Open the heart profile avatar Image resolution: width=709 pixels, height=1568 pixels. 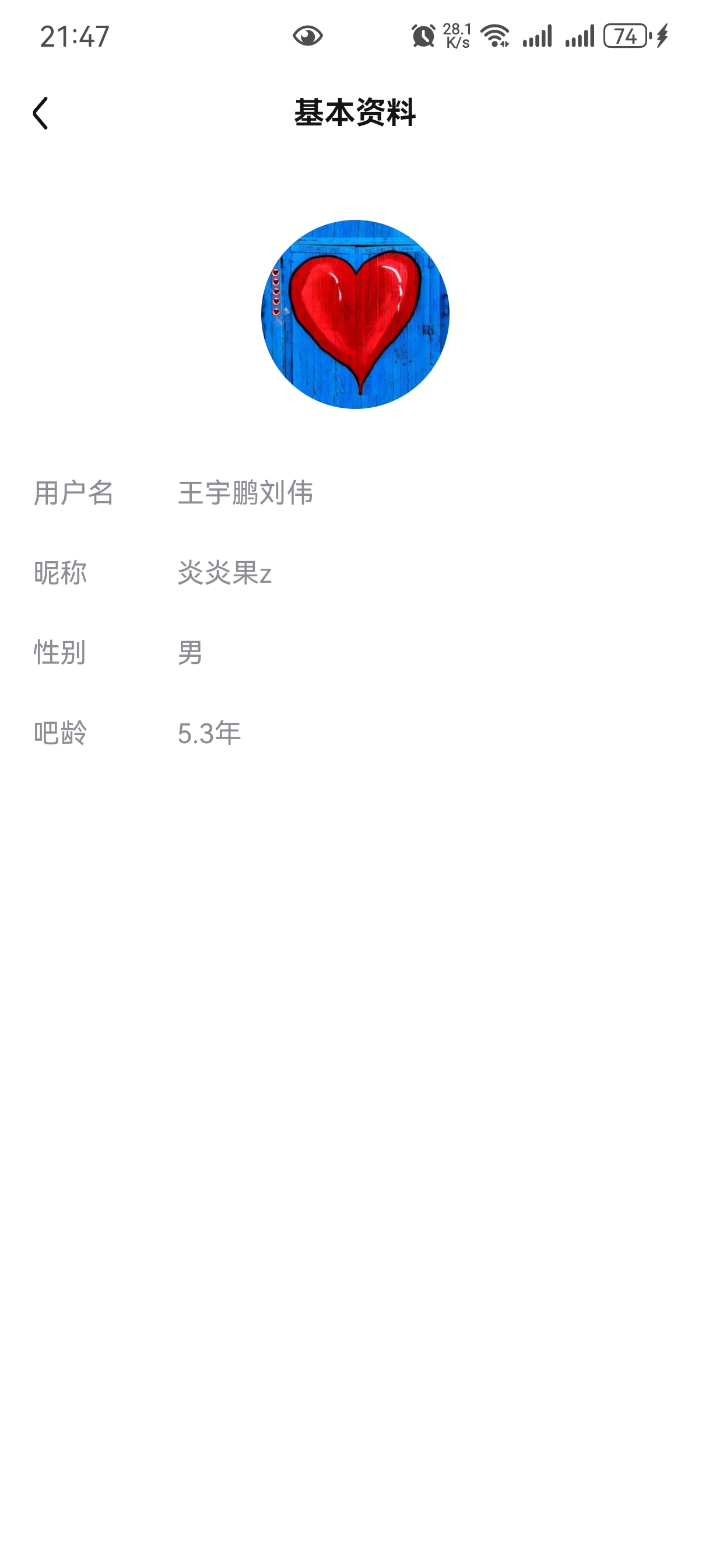tap(355, 314)
